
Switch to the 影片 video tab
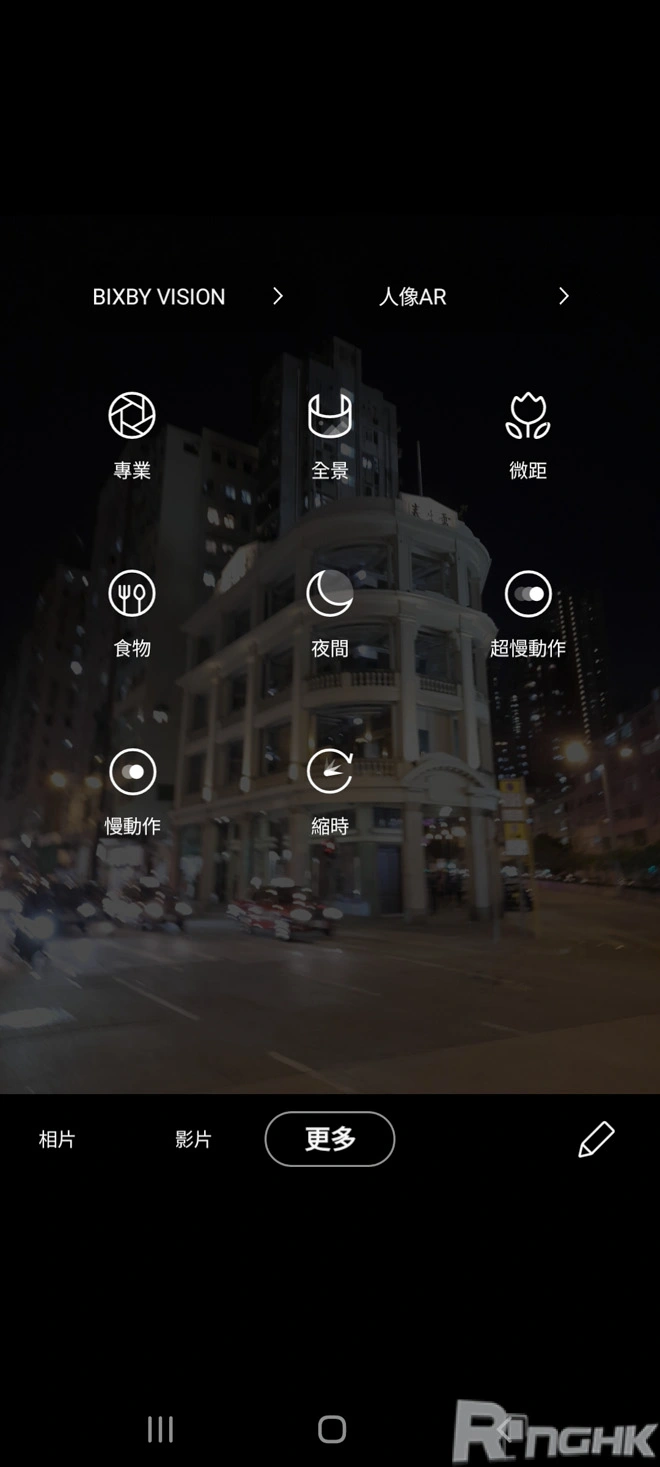pos(193,1139)
